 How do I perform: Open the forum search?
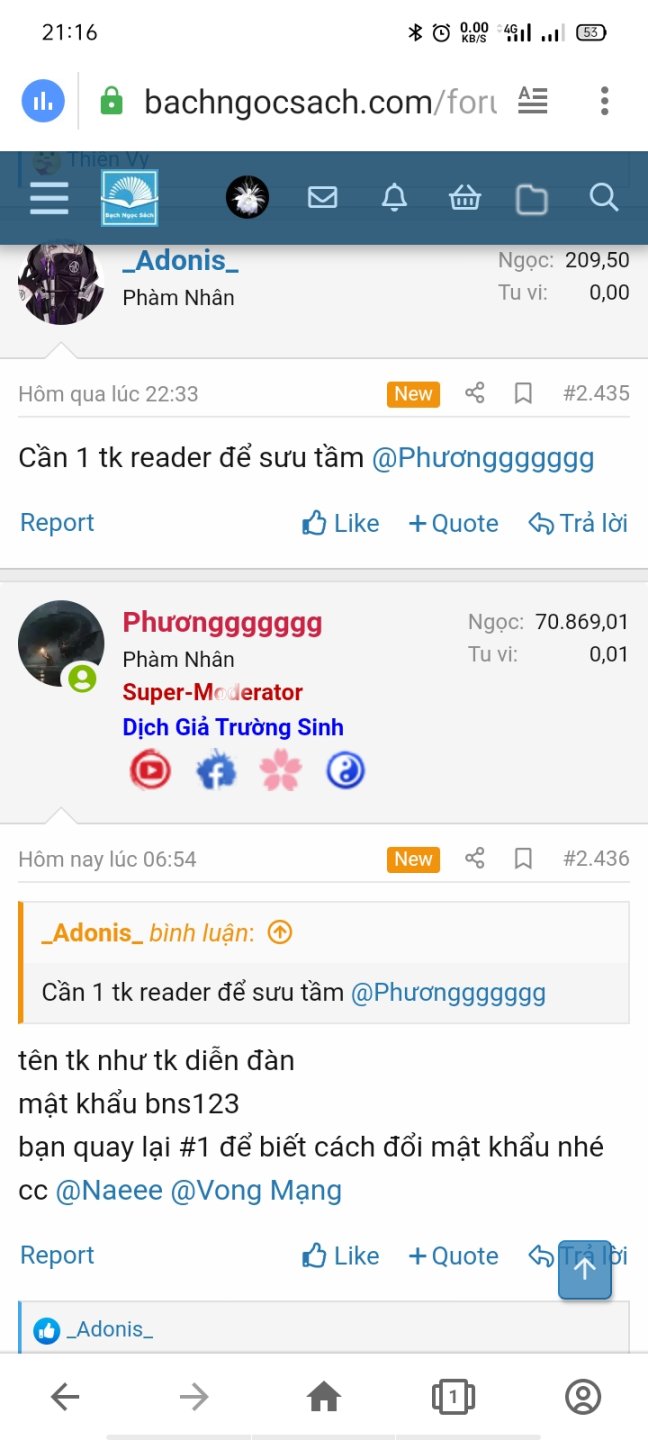[x=603, y=198]
